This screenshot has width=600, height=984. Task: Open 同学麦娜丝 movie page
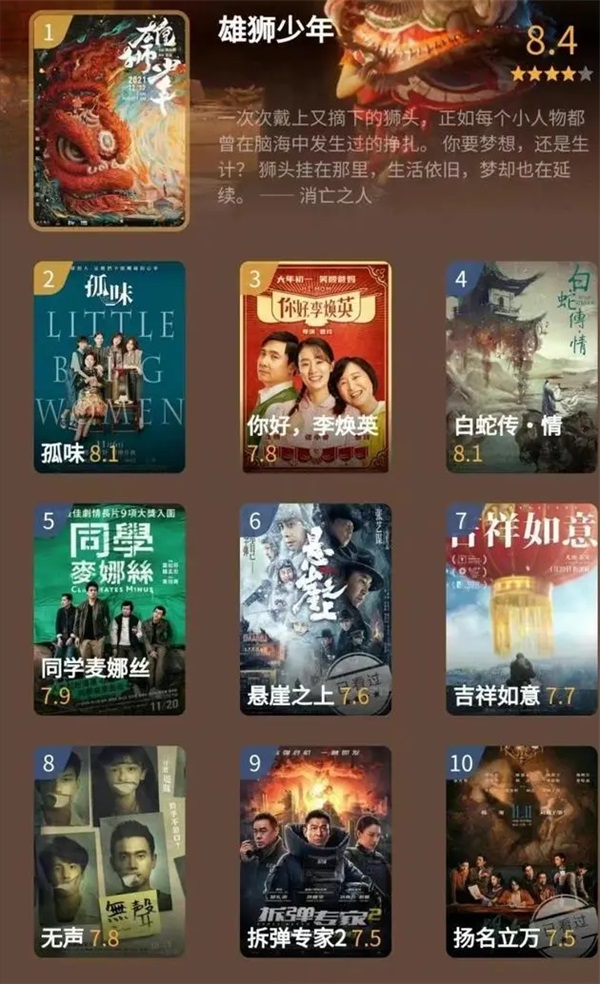pyautogui.click(x=110, y=609)
